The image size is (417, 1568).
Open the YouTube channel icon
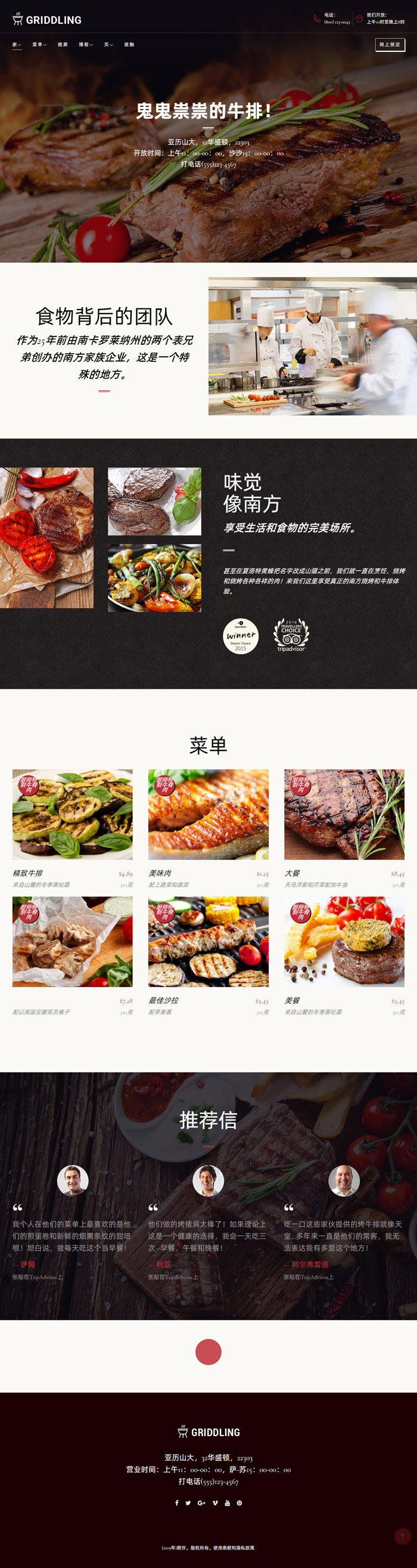coord(228,1503)
